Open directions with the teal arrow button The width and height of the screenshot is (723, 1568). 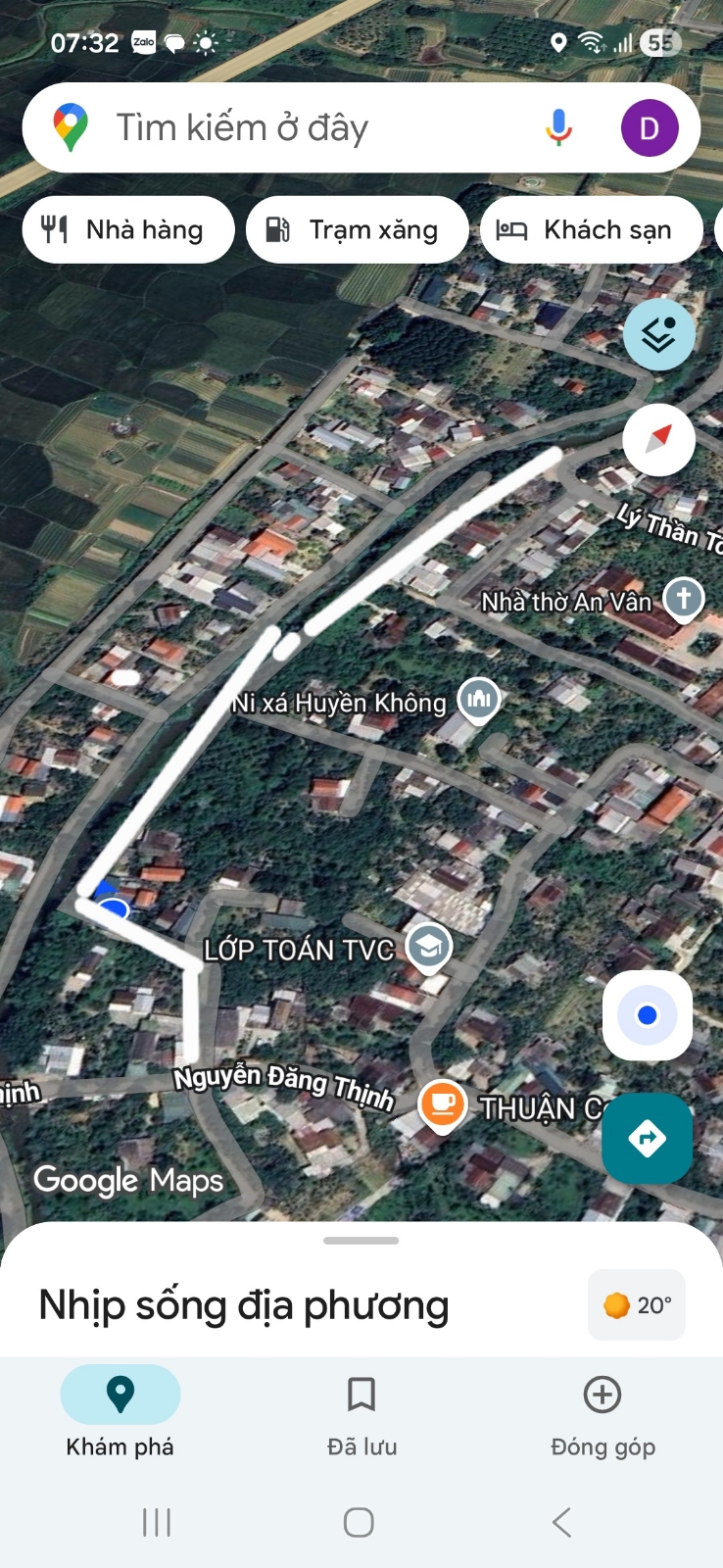(x=647, y=1138)
